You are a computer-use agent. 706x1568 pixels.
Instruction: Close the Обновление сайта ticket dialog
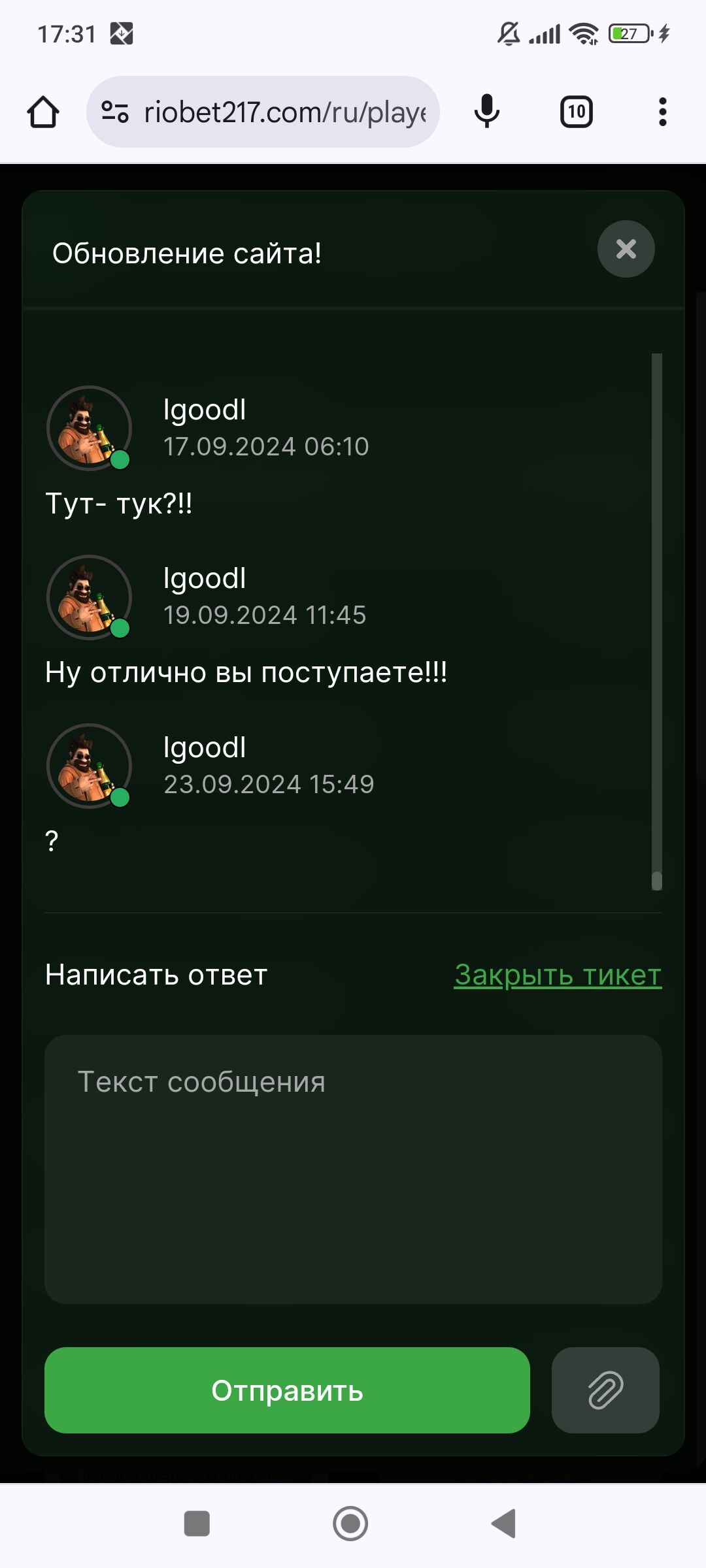click(626, 249)
